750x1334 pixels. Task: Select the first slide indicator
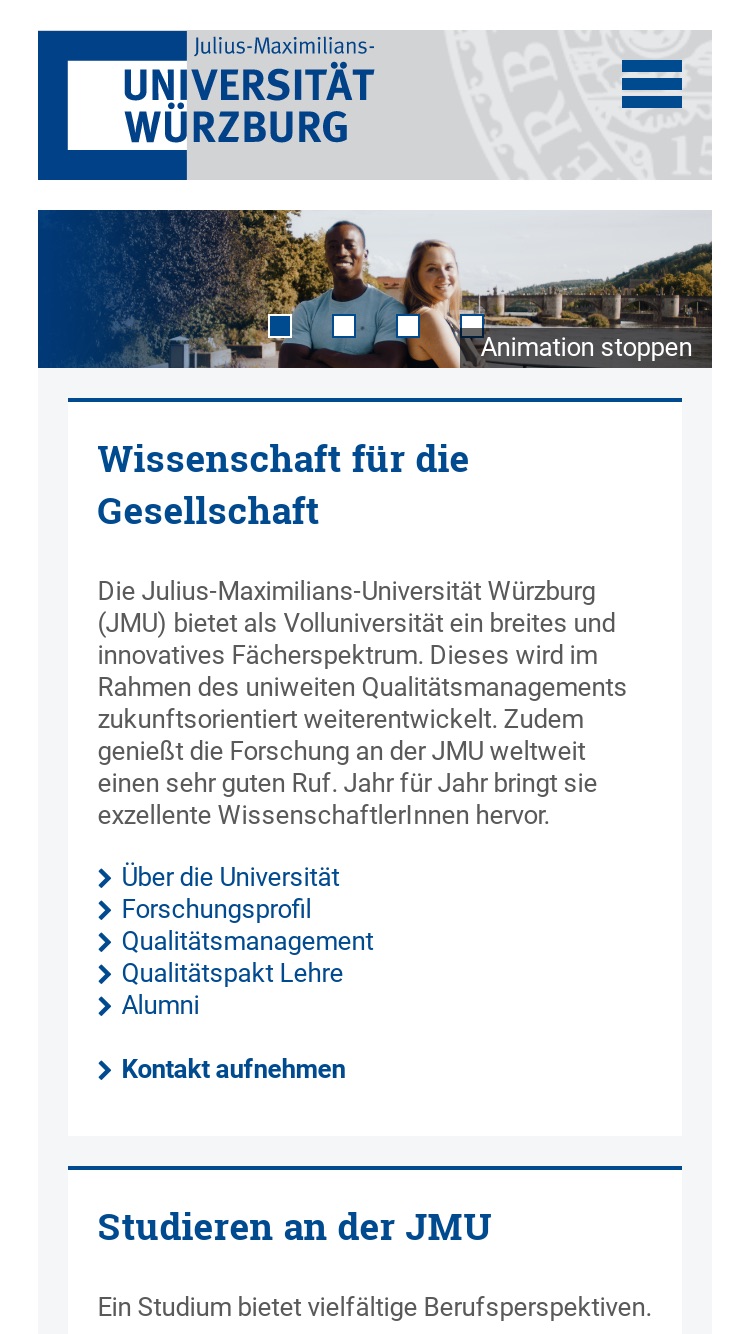[x=280, y=326]
